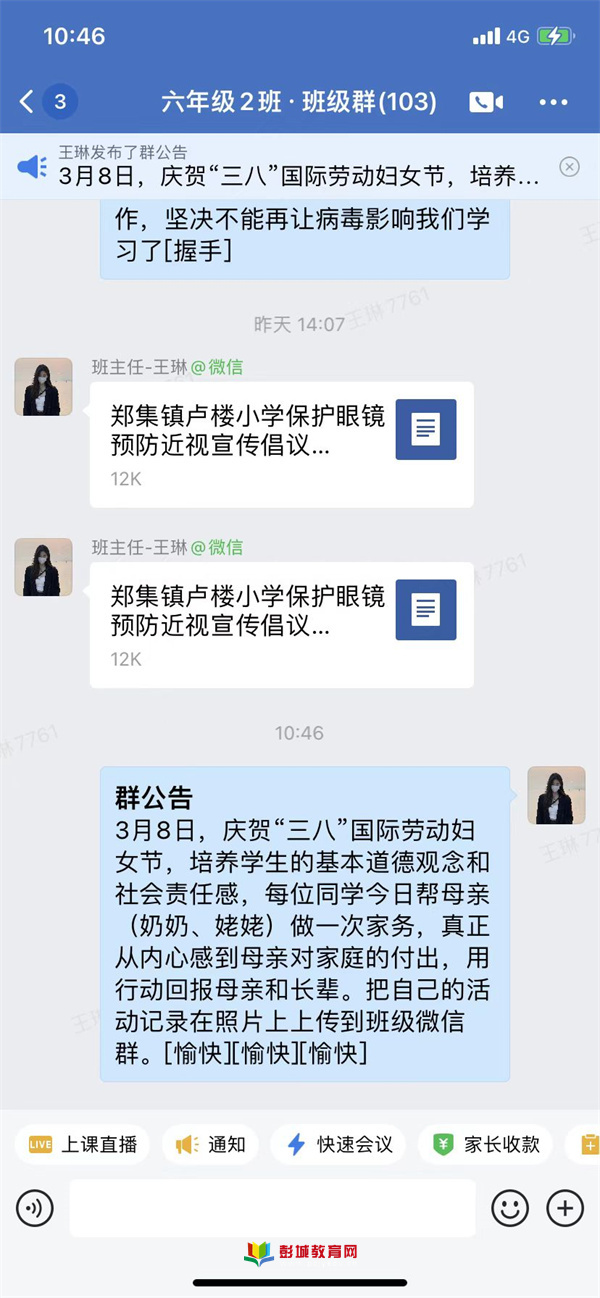Start a 快速会议
Image resolution: width=600 pixels, height=1298 pixels.
point(338,1145)
